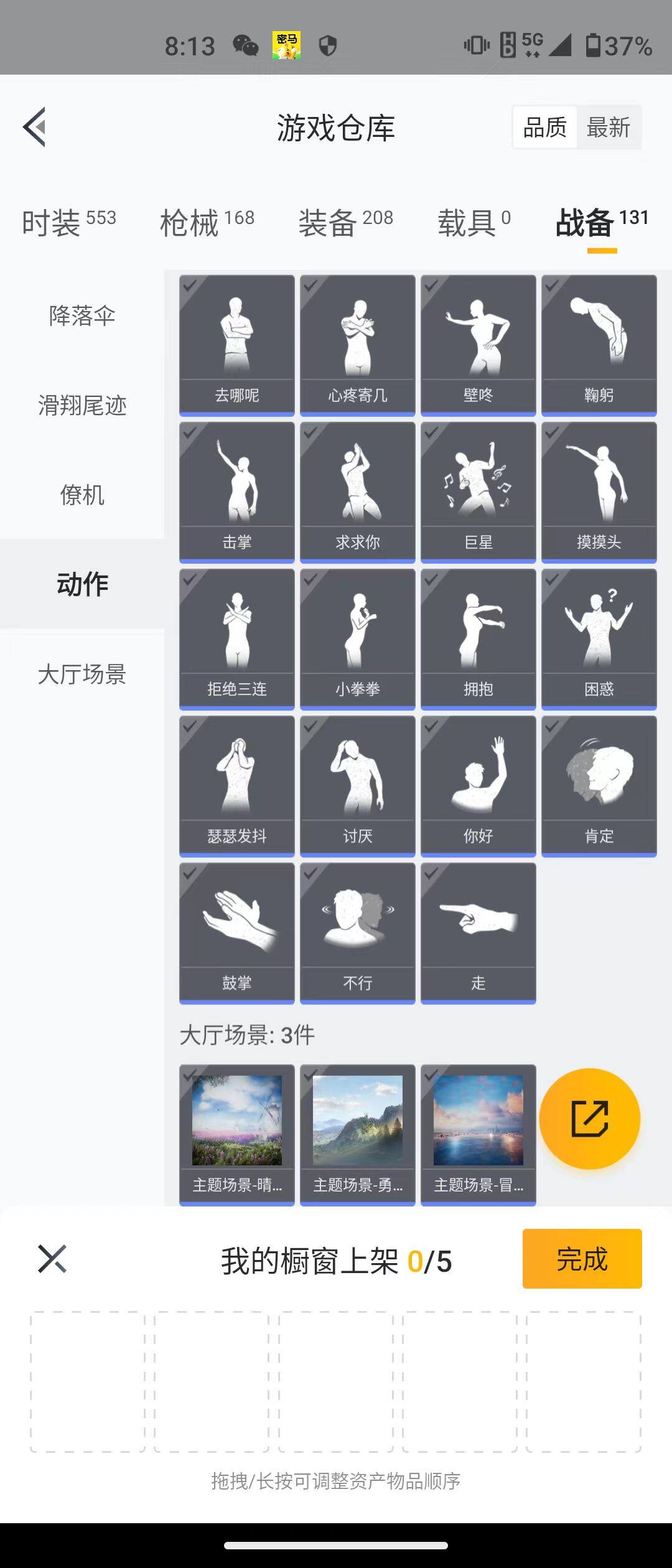Switch sorting to 品质
Image resolution: width=672 pixels, height=1568 pixels.
(x=544, y=126)
